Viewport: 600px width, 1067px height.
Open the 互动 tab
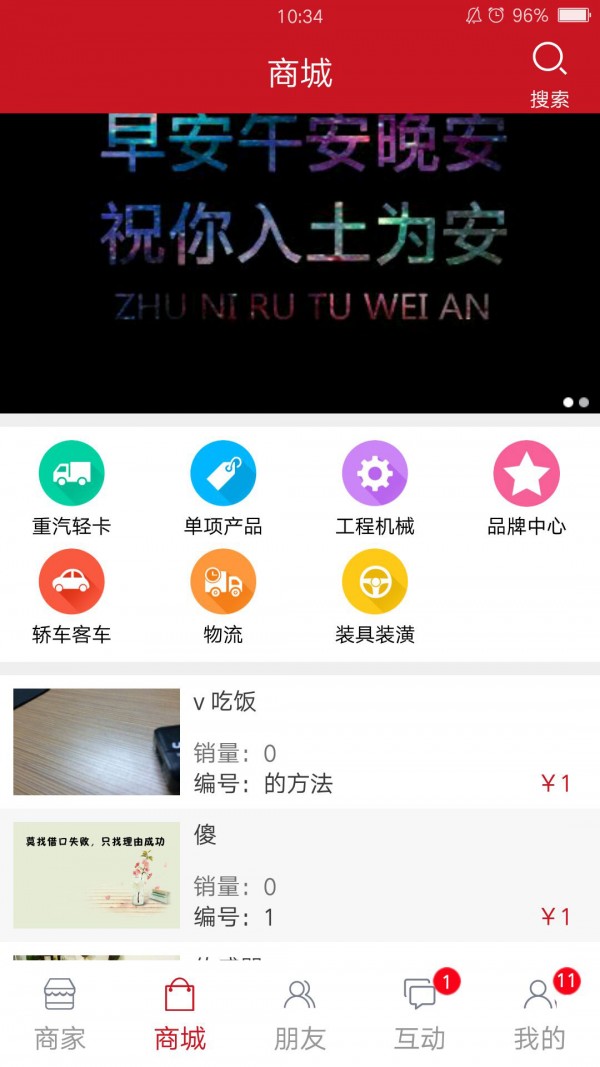[x=420, y=1014]
